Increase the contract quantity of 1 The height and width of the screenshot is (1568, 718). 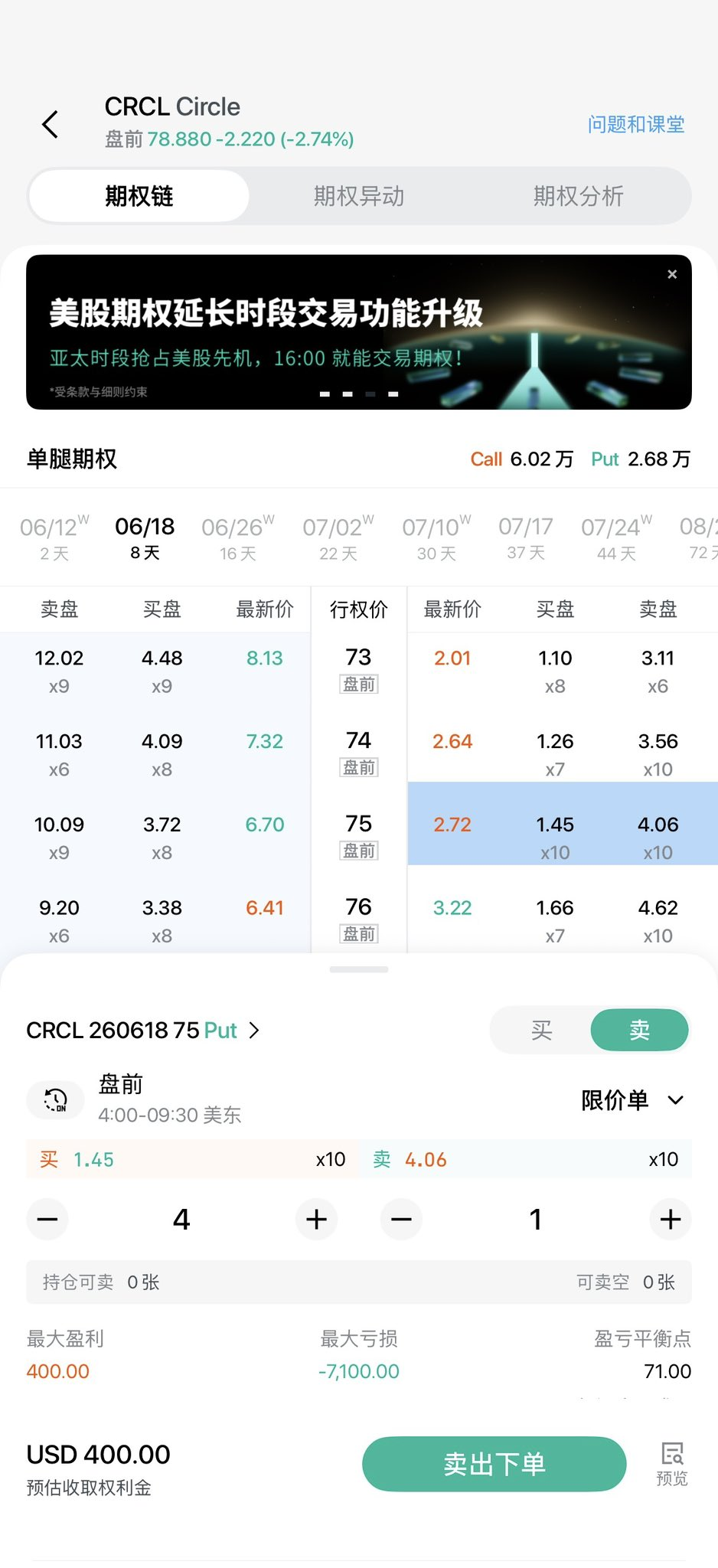pos(671,1219)
